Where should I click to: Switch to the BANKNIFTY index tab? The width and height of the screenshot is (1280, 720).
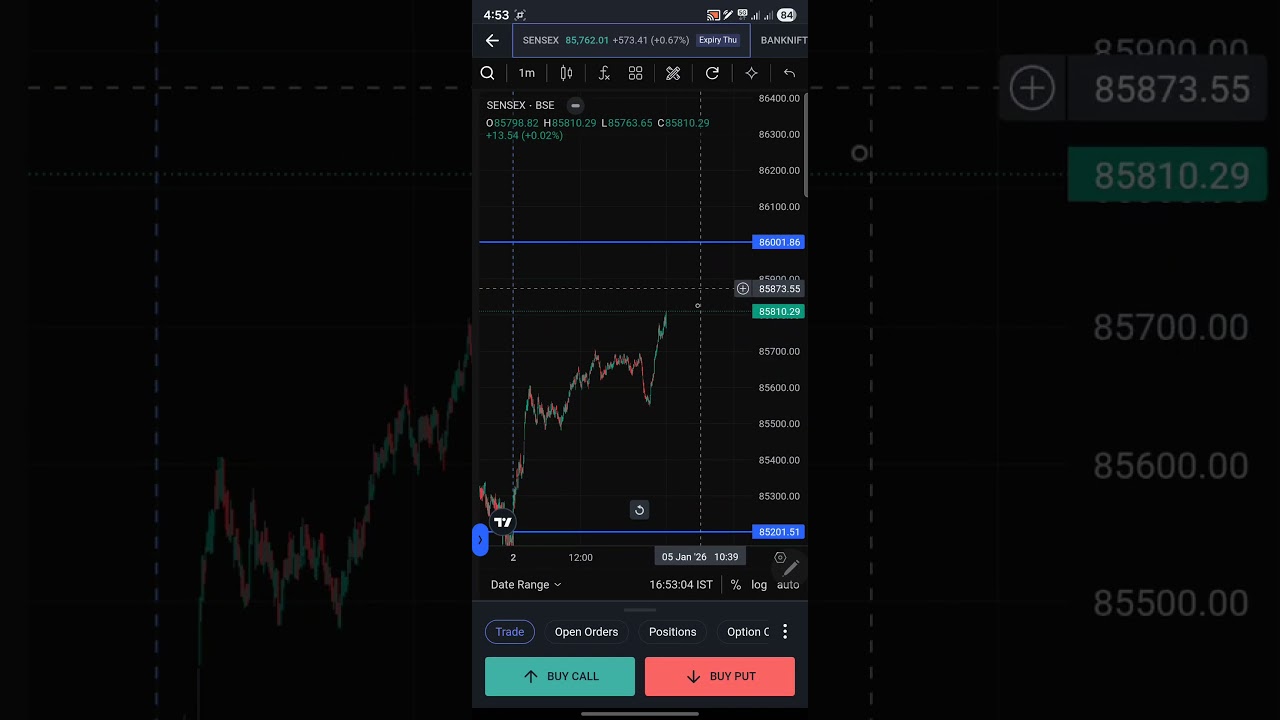(783, 40)
